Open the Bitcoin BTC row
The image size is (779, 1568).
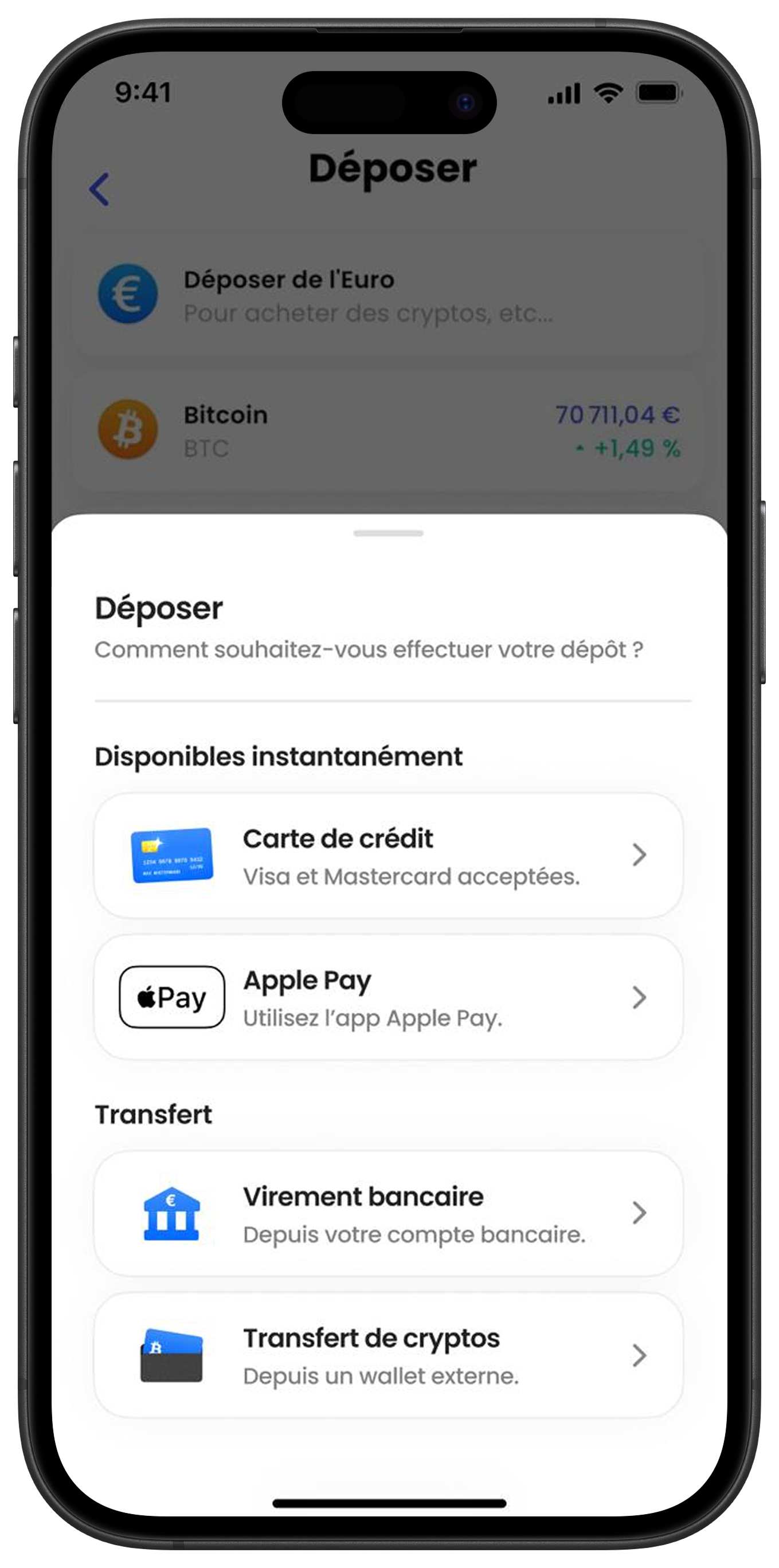point(388,430)
